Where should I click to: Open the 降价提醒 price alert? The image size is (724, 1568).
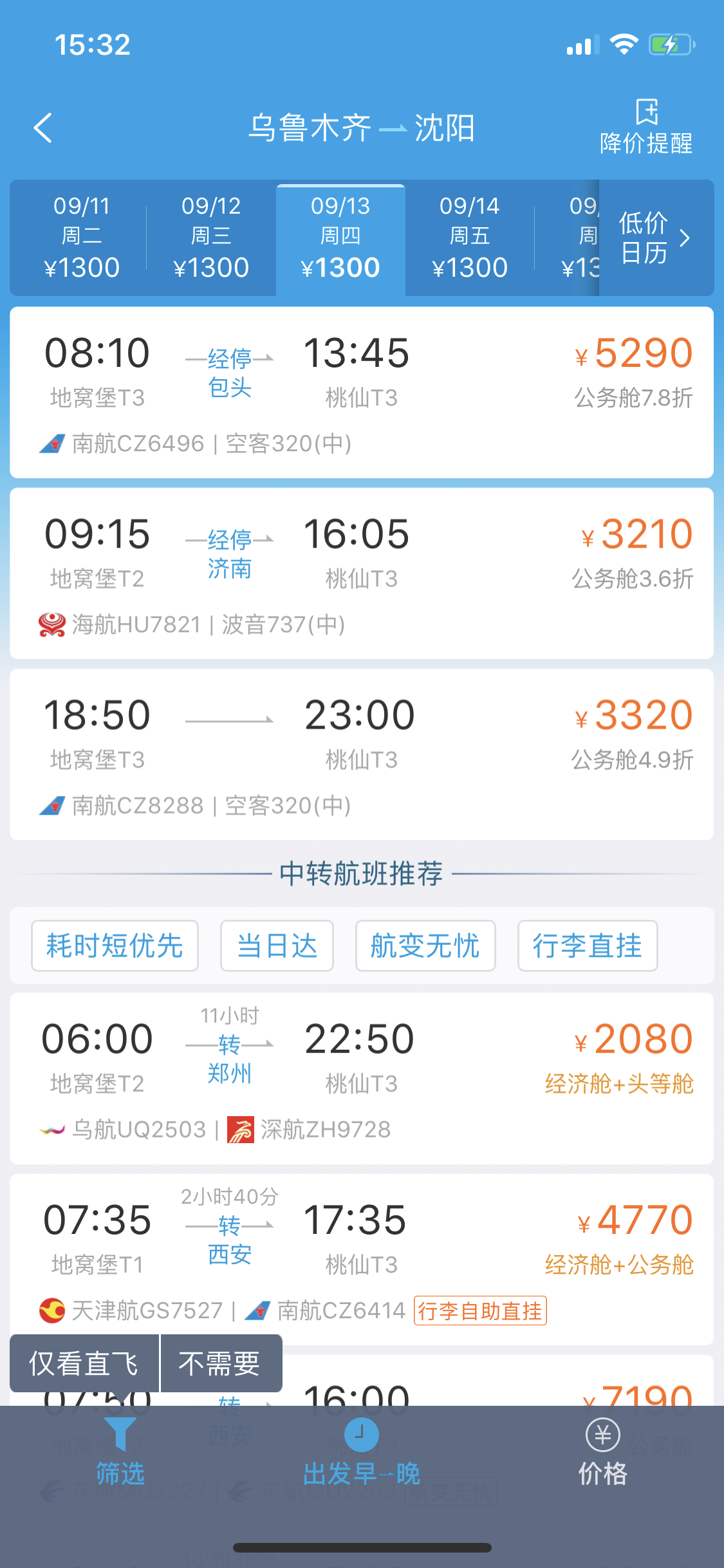[x=645, y=127]
